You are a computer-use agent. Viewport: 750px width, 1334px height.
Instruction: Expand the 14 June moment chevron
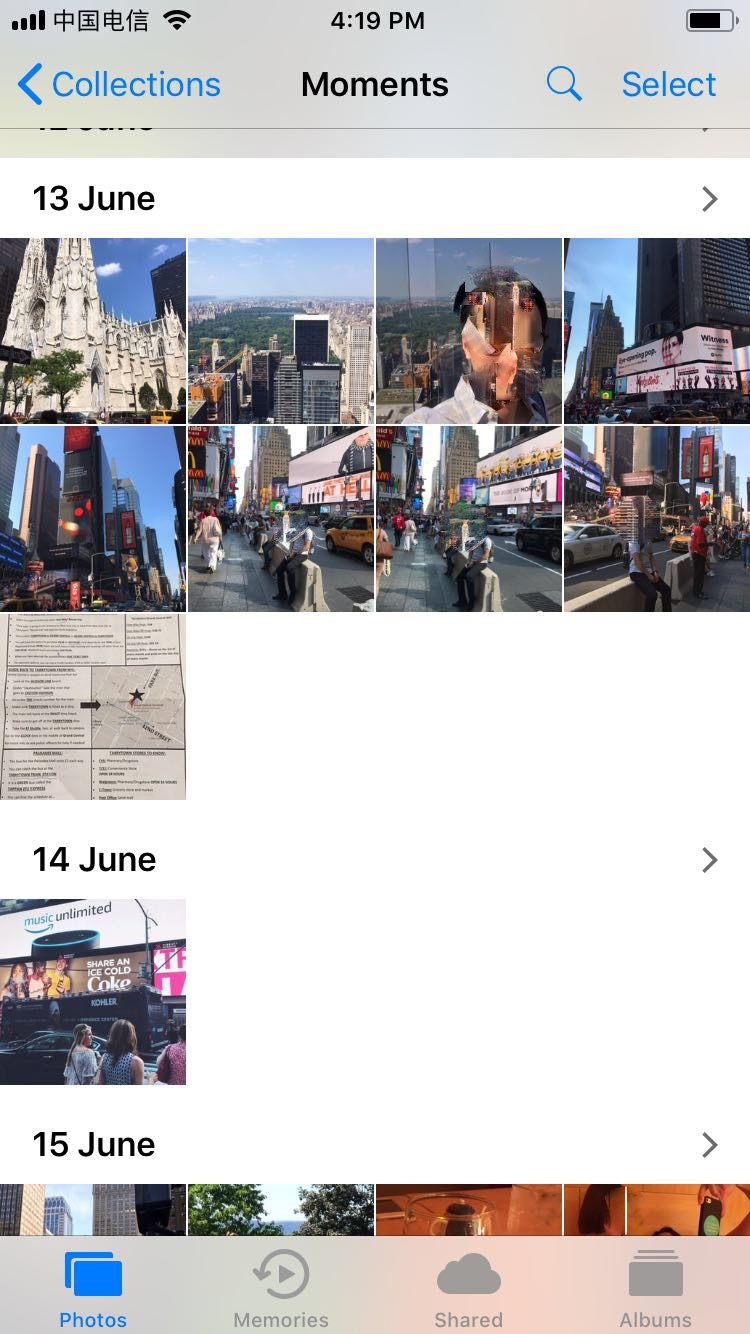(x=709, y=860)
